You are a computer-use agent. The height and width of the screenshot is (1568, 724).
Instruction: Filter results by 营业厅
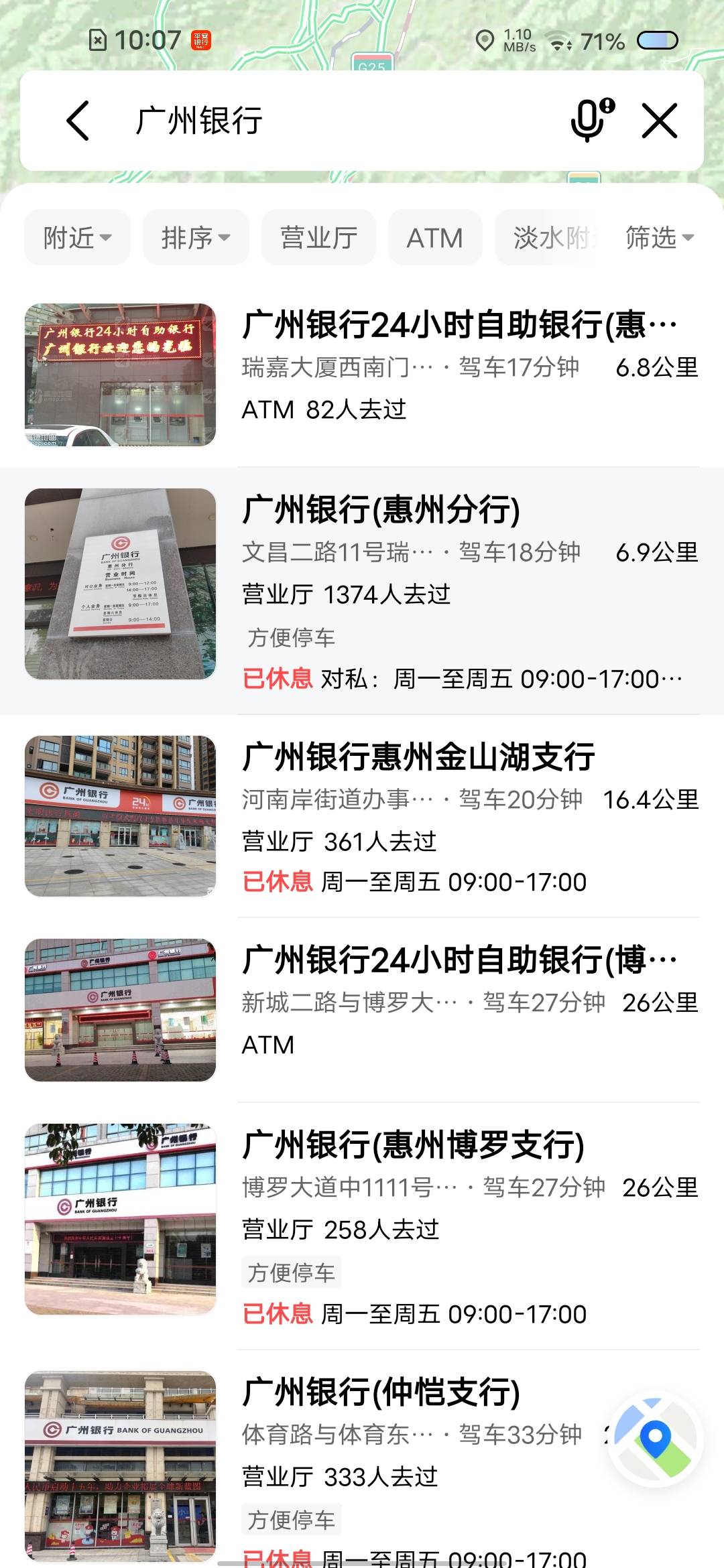click(x=318, y=237)
